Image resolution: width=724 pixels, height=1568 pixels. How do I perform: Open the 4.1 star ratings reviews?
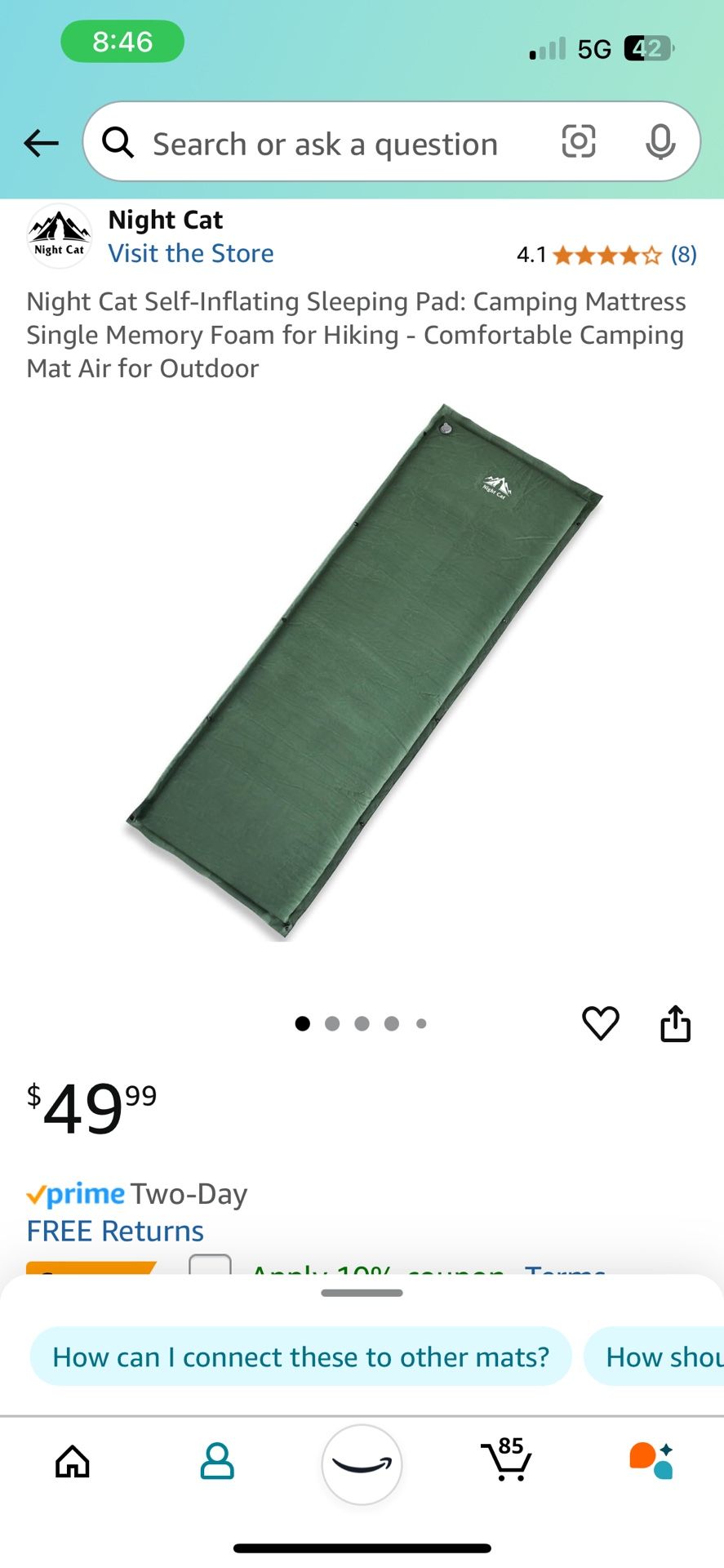606,255
